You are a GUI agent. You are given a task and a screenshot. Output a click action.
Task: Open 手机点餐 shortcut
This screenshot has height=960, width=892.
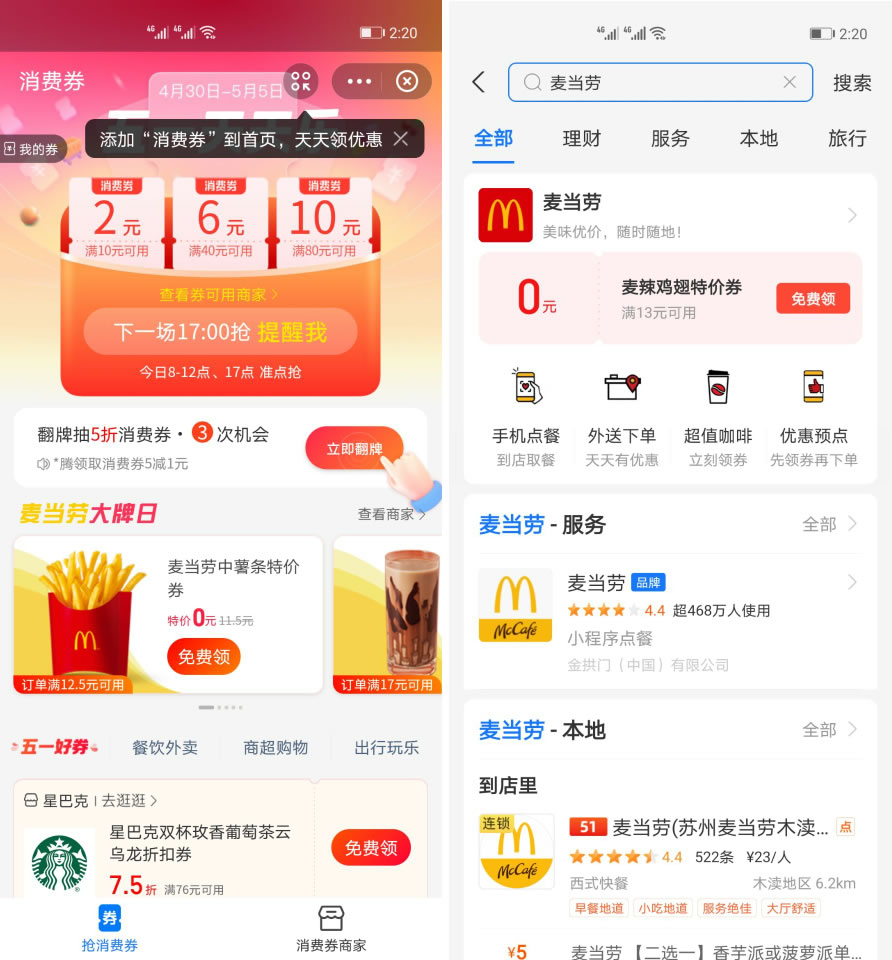click(526, 410)
